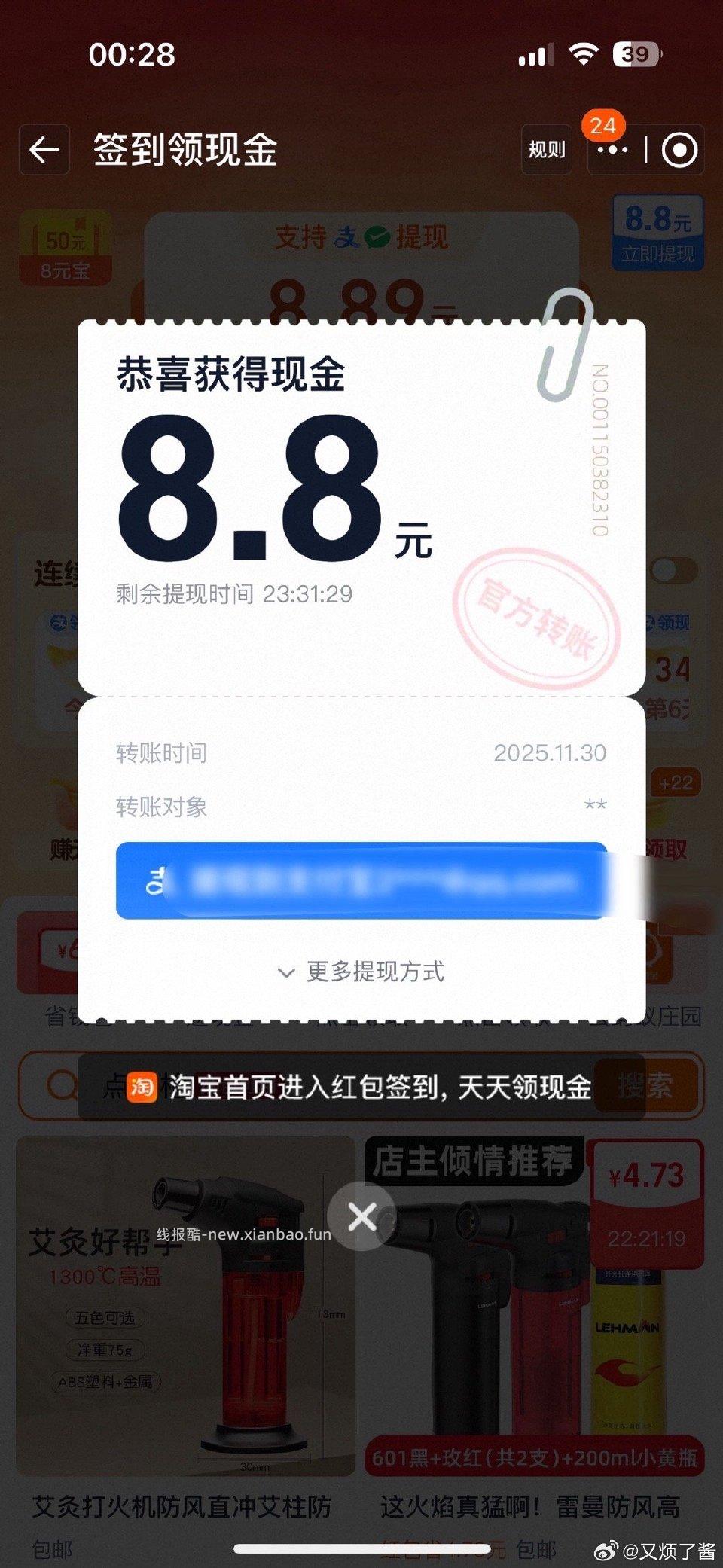Tap the 8.8元立即提现 withdrawal badge
Viewport: 723px width, 1568px height.
click(x=657, y=235)
